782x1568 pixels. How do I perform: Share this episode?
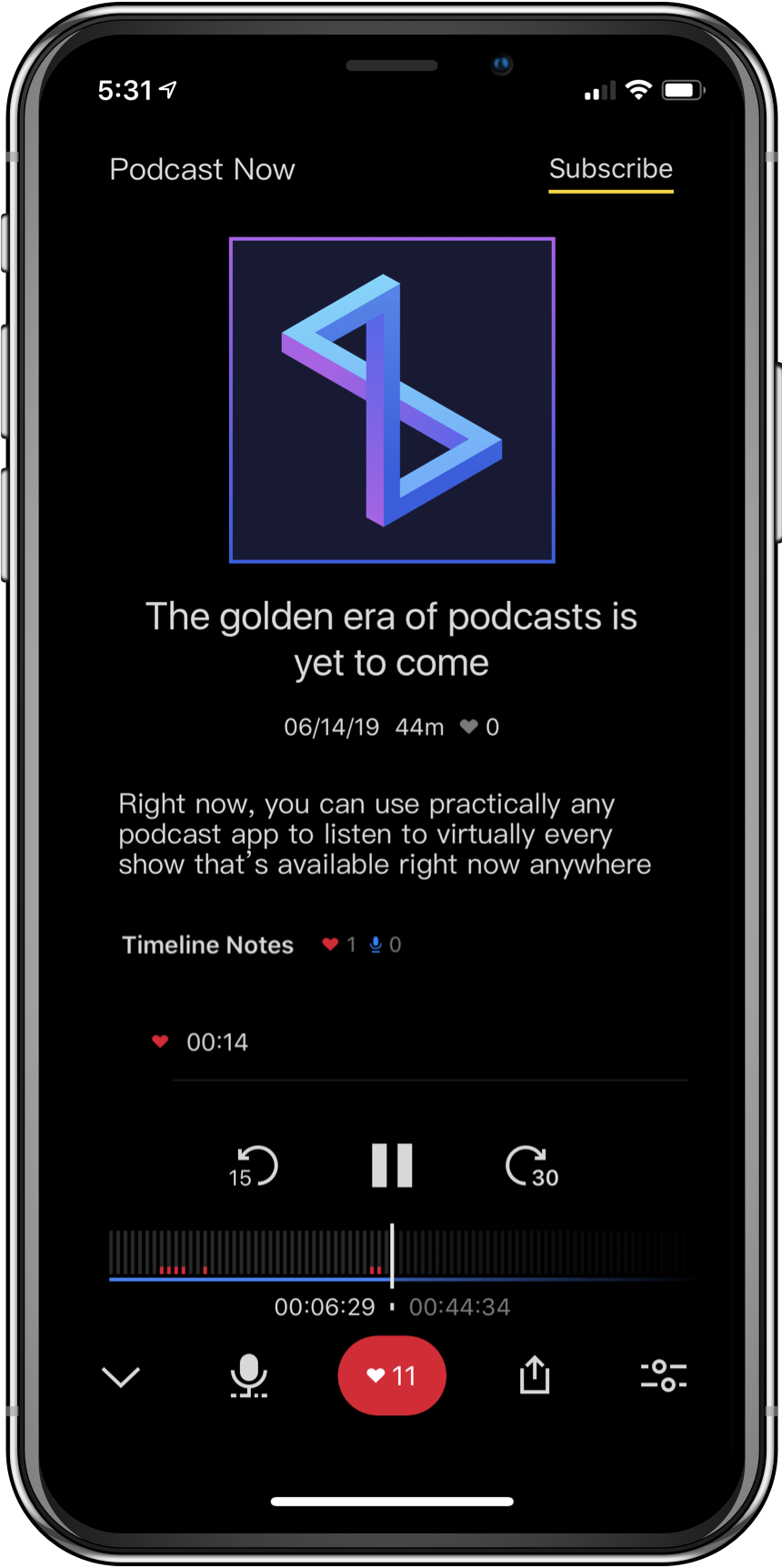(x=535, y=1375)
